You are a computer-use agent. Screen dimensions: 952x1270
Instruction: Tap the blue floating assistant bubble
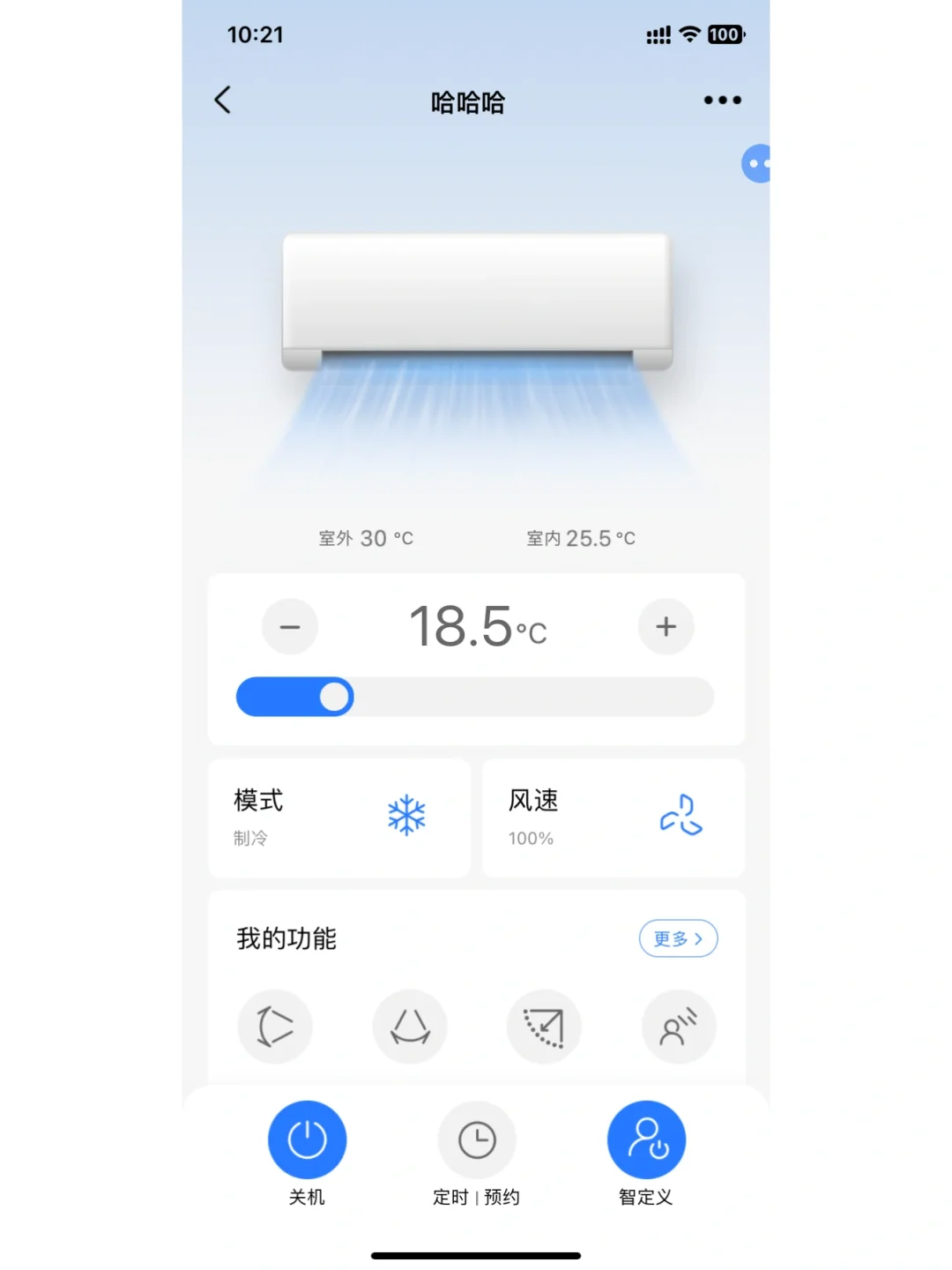[756, 164]
